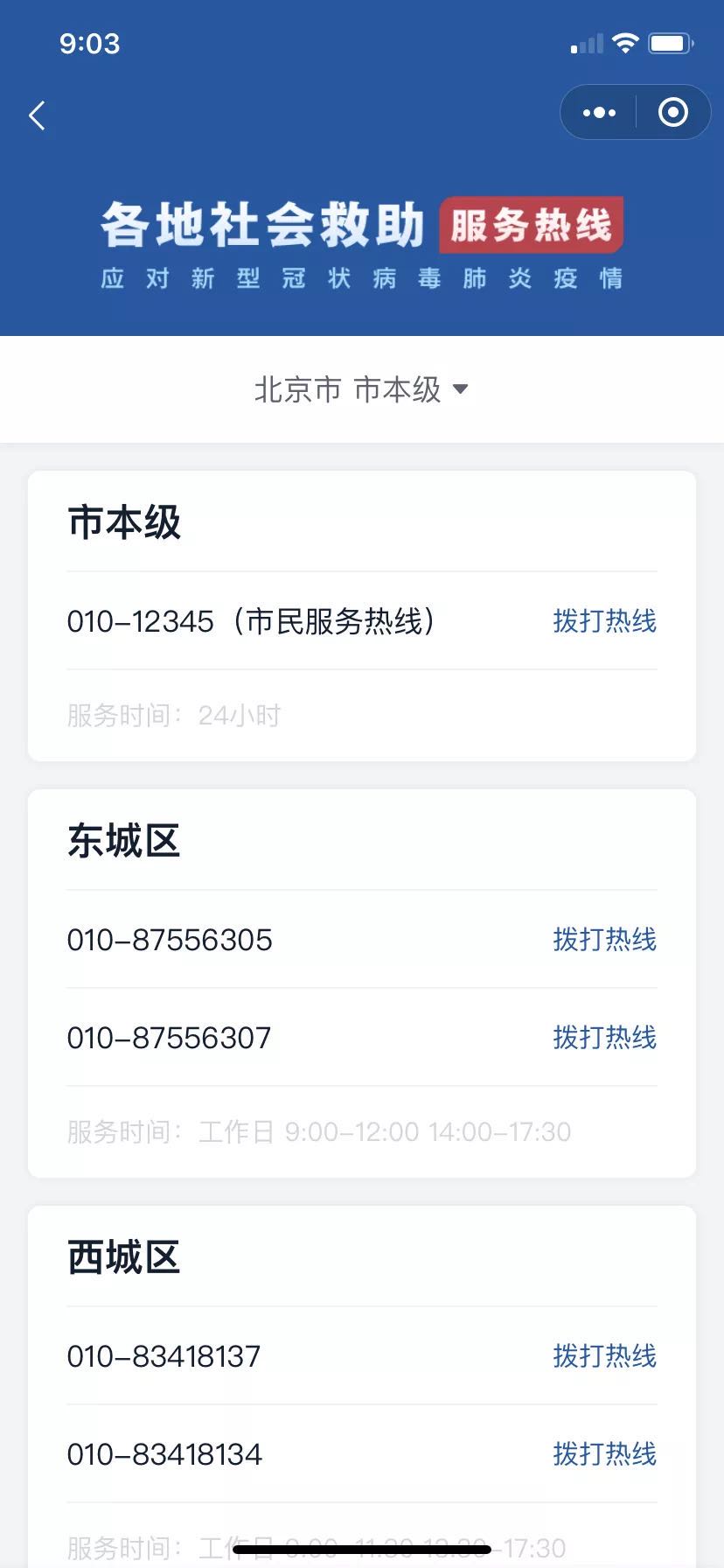Go back using the top-left arrow
The image size is (724, 1568).
coord(37,115)
